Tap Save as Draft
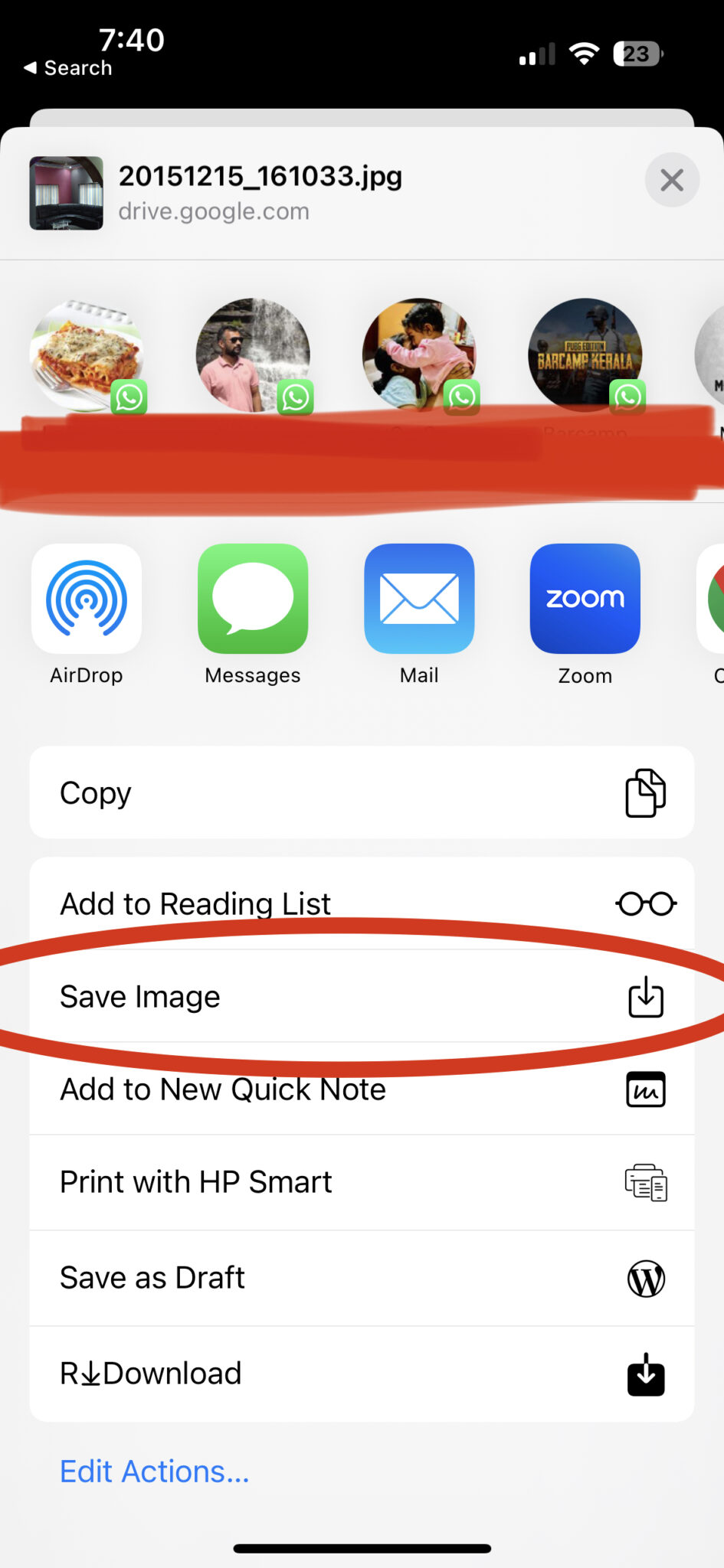Viewport: 724px width, 1568px height. tap(362, 1278)
